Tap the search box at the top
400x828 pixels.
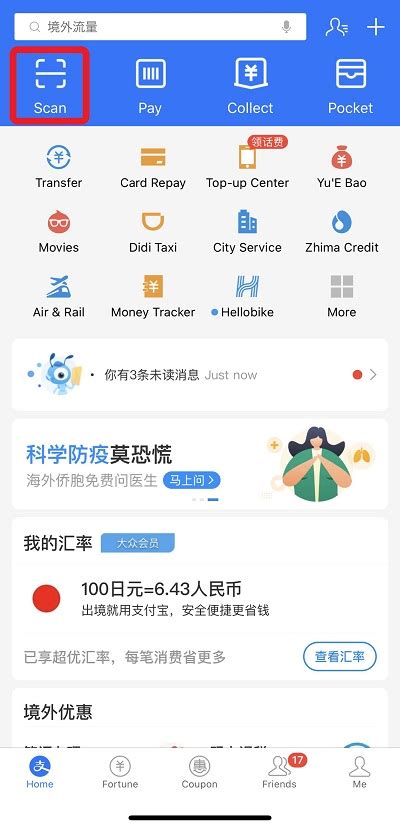point(160,26)
